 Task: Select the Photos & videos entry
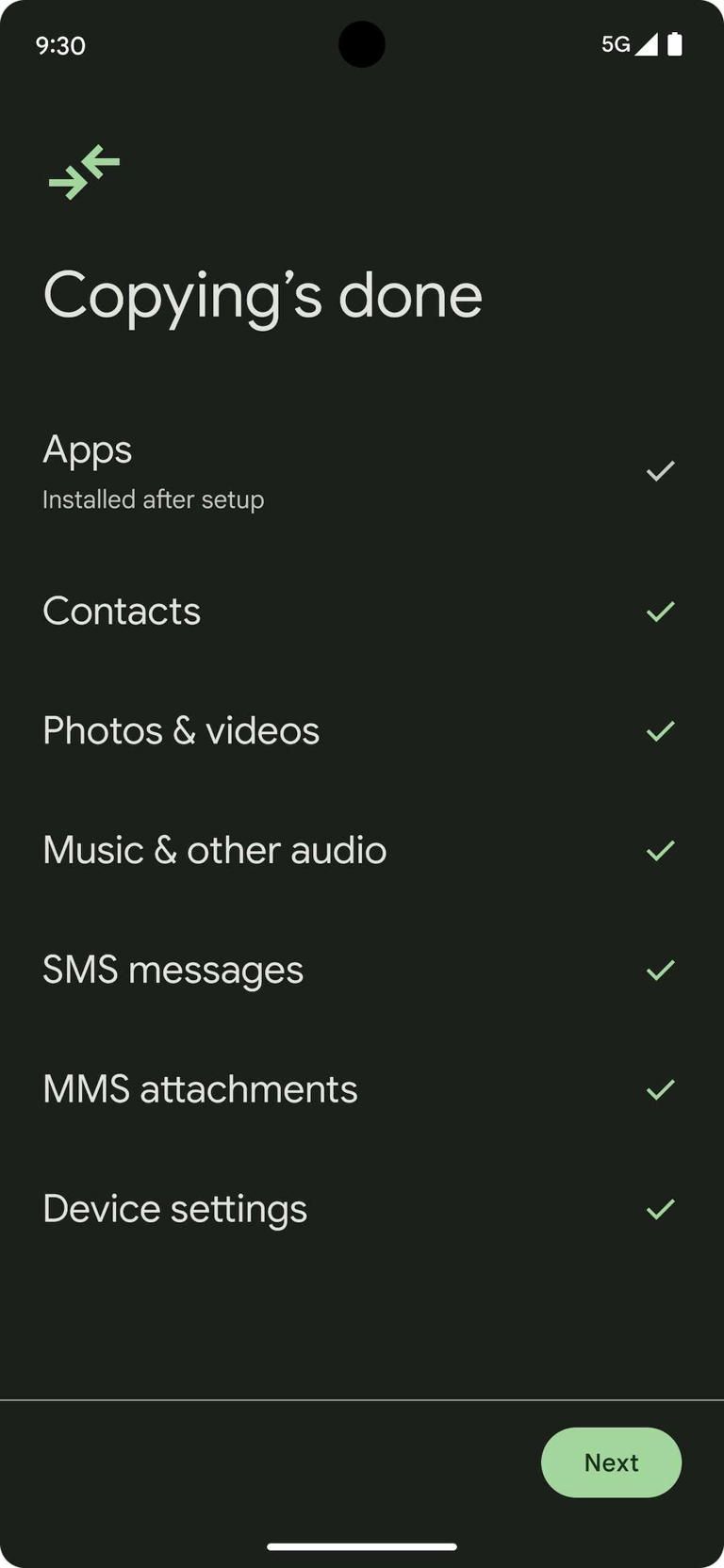181,731
